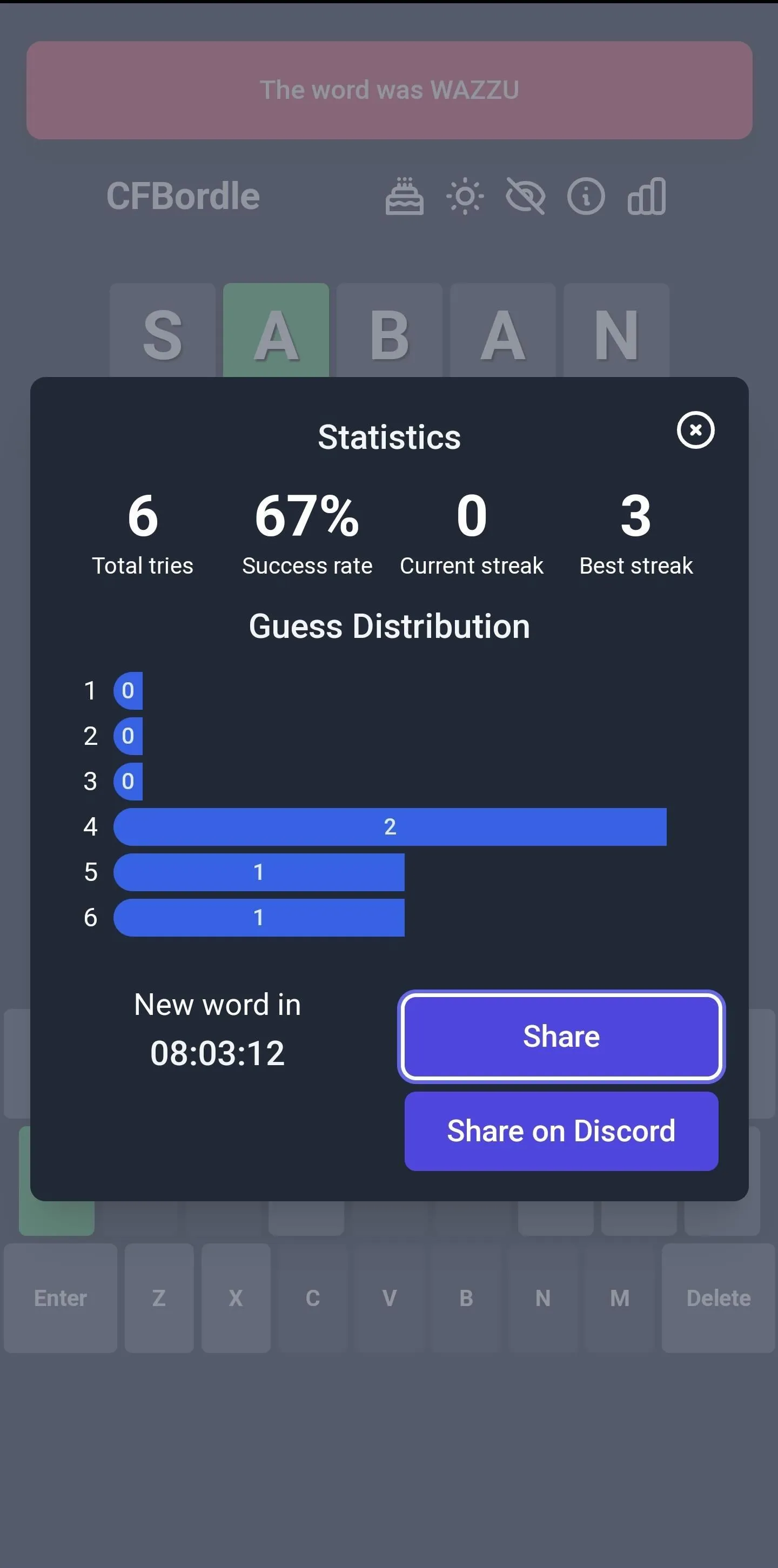Tap the Share button
The width and height of the screenshot is (778, 1568).
coord(561,1037)
